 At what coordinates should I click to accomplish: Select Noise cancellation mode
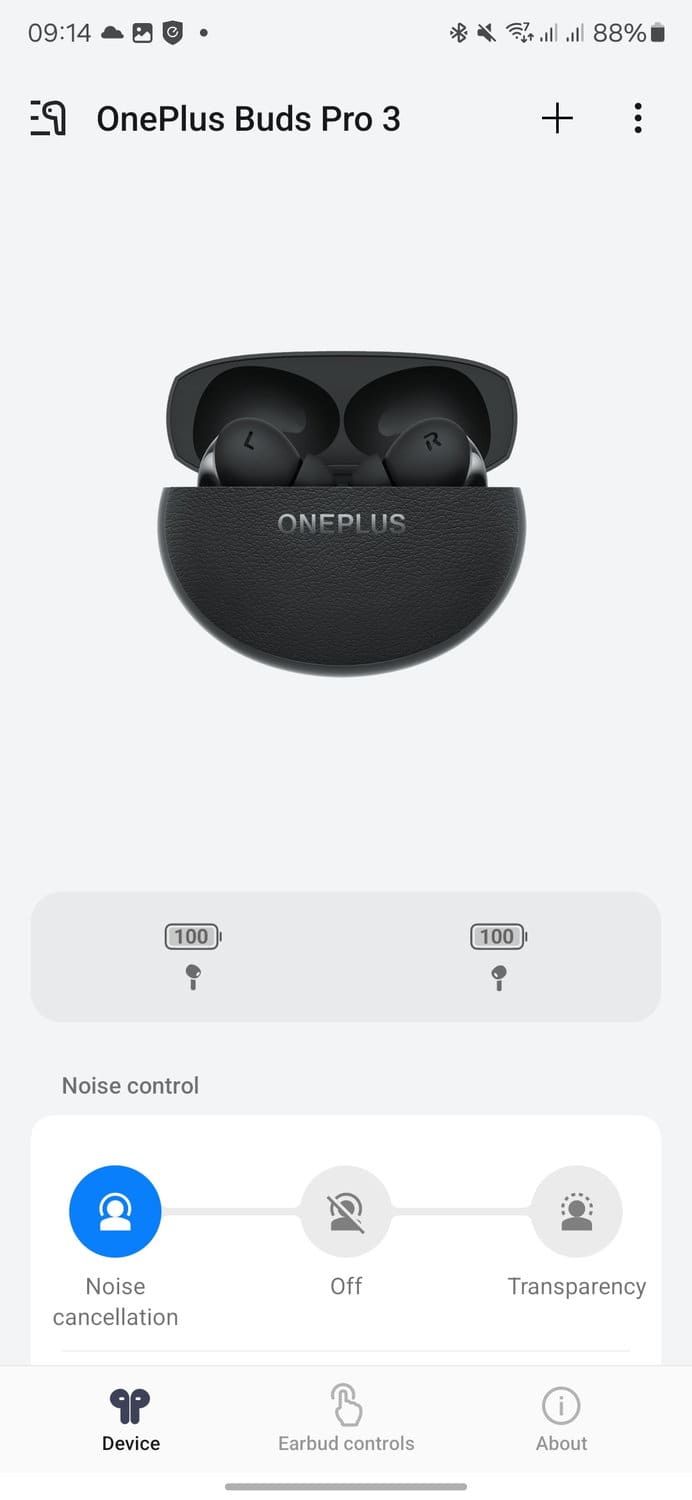tap(115, 1212)
